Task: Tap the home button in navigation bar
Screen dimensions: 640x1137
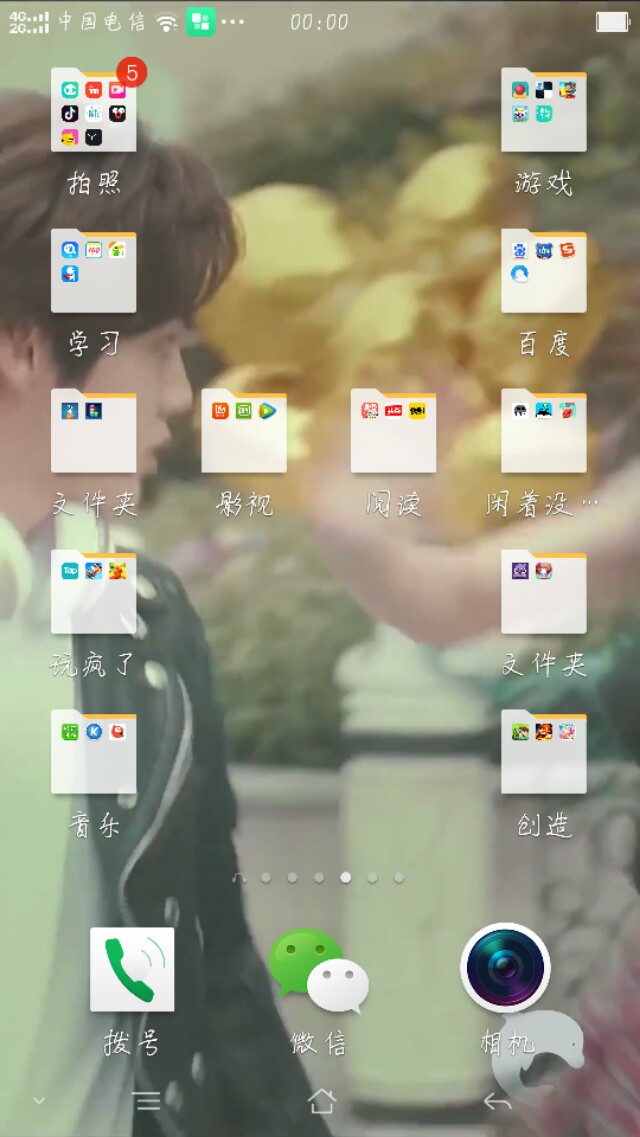Action: click(x=321, y=1101)
